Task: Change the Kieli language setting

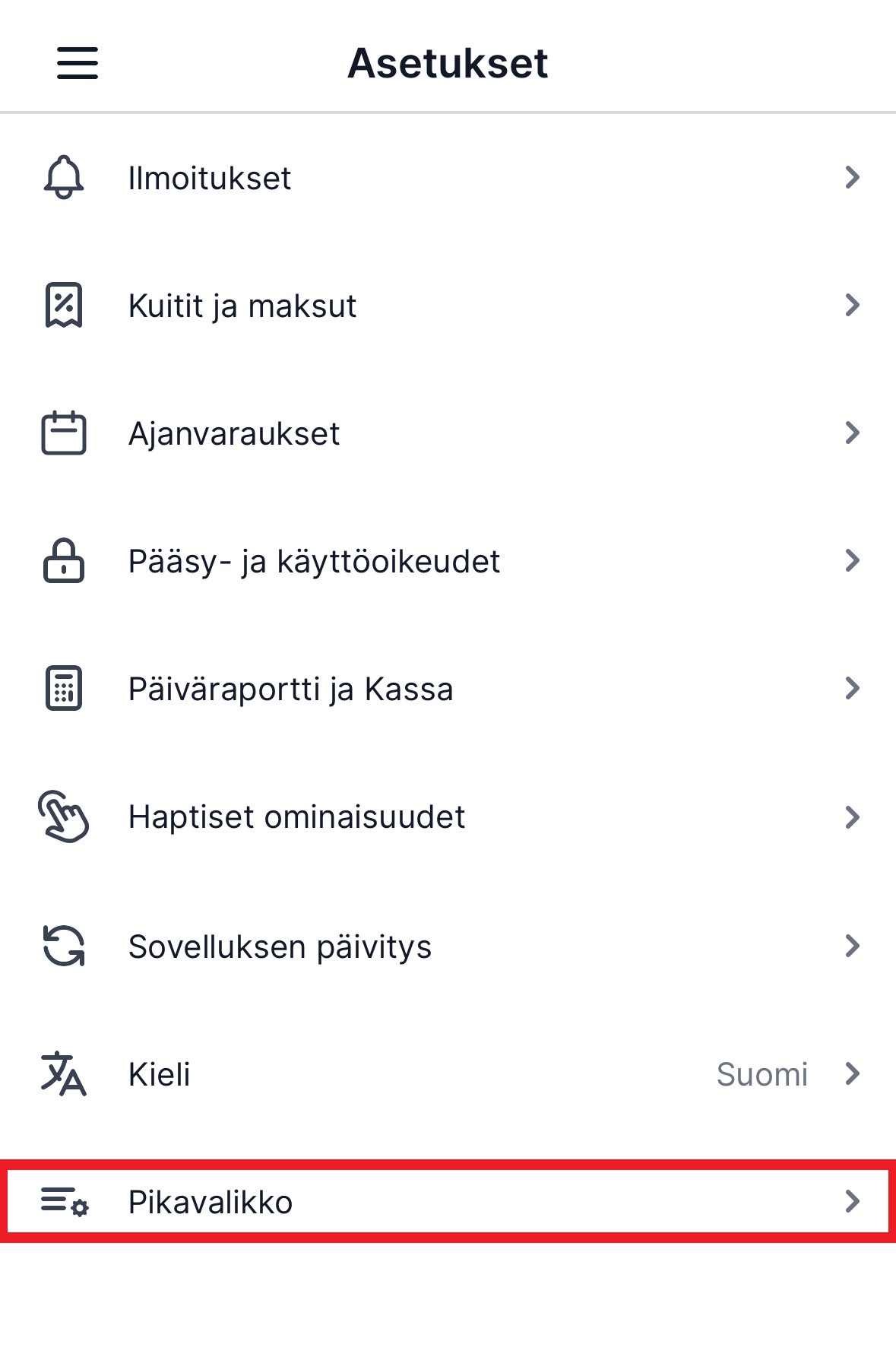Action: tap(448, 1074)
